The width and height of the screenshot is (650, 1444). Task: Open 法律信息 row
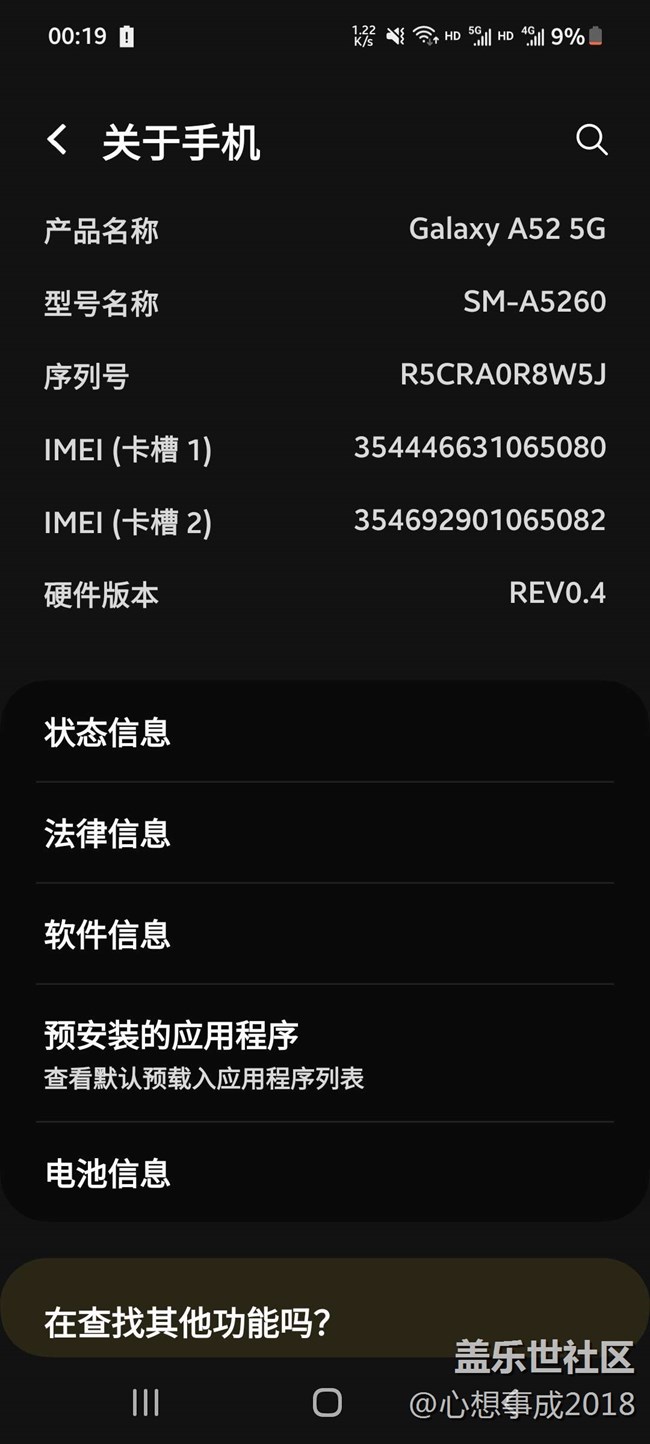(x=324, y=834)
